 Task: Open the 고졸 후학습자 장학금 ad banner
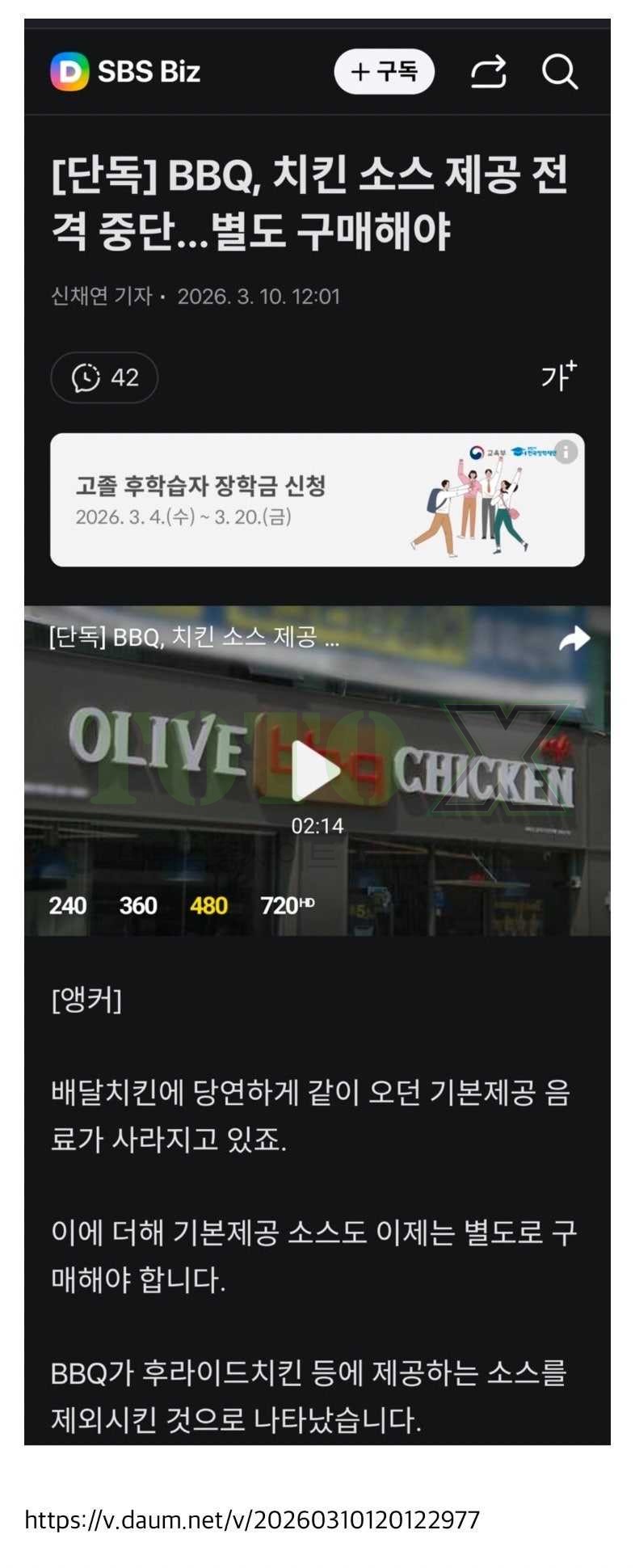point(317,499)
